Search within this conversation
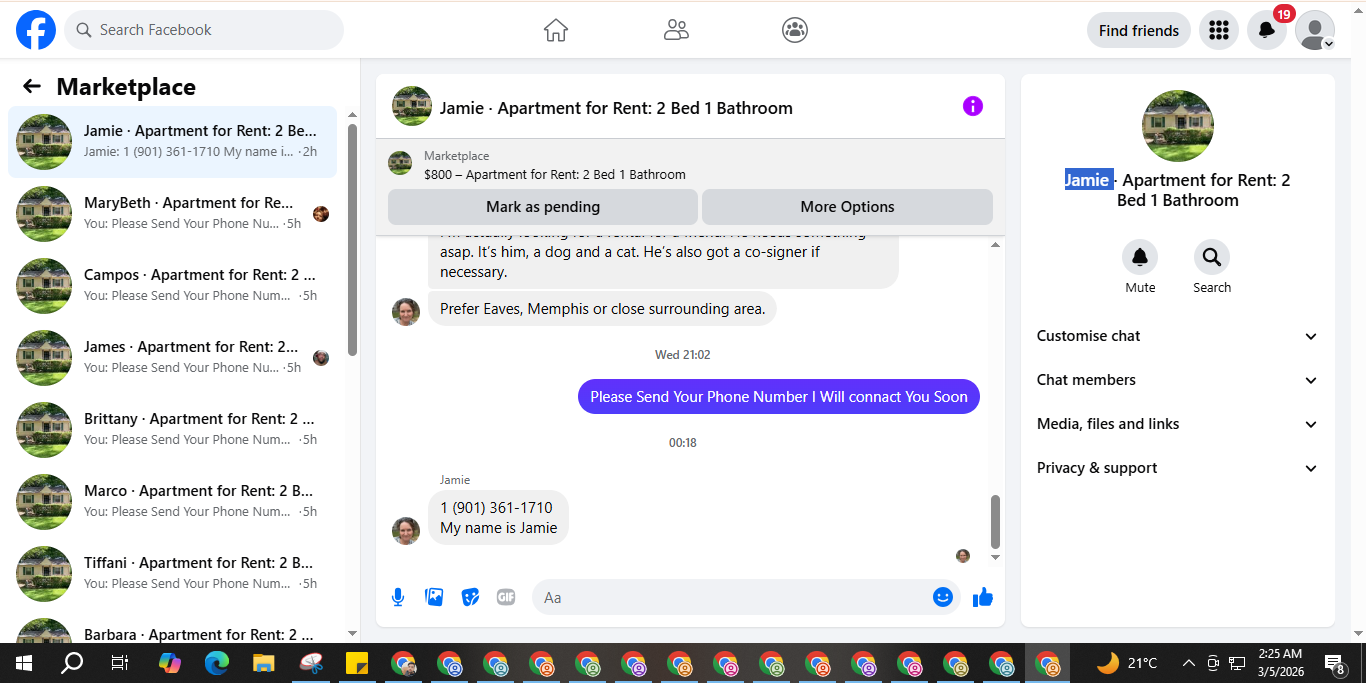Viewport: 1366px width, 683px height. 1212,267
